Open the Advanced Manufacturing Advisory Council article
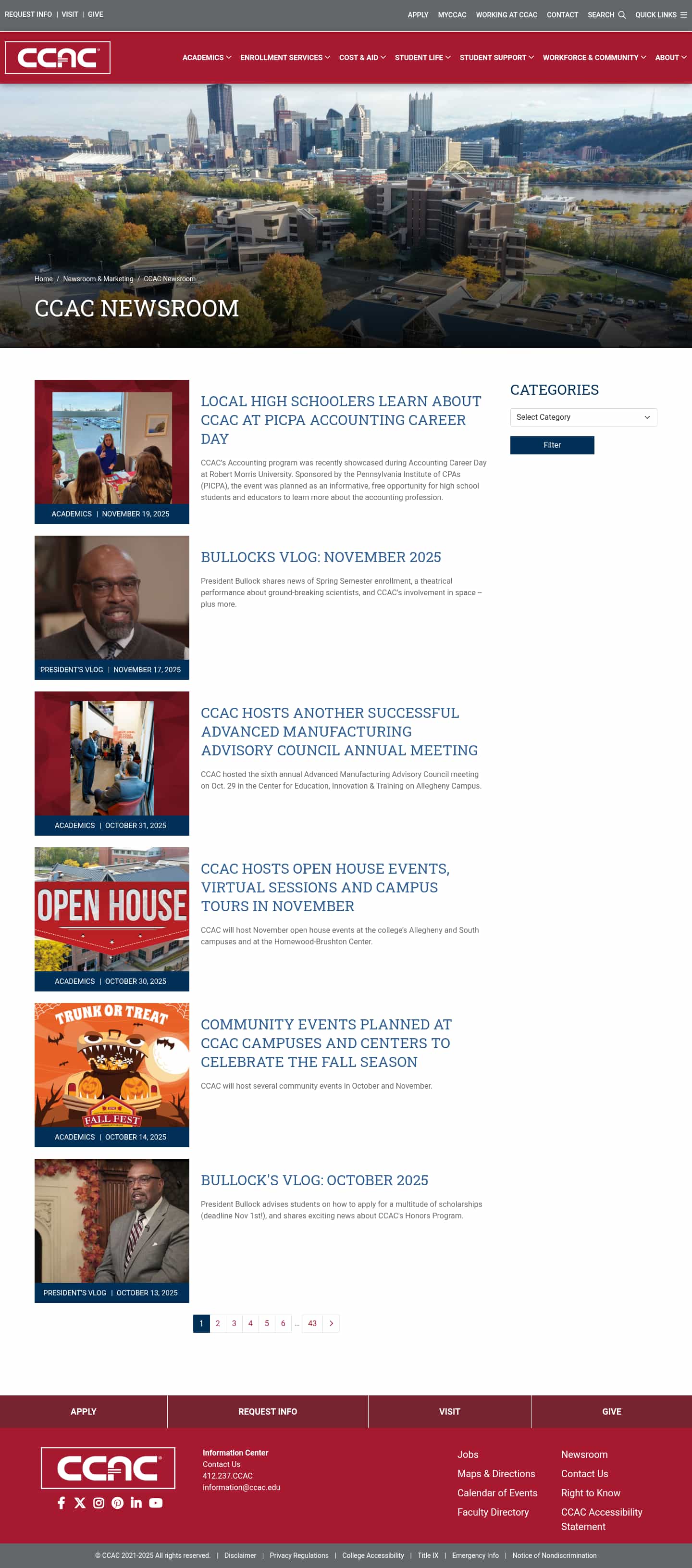Image resolution: width=692 pixels, height=1568 pixels. (339, 731)
